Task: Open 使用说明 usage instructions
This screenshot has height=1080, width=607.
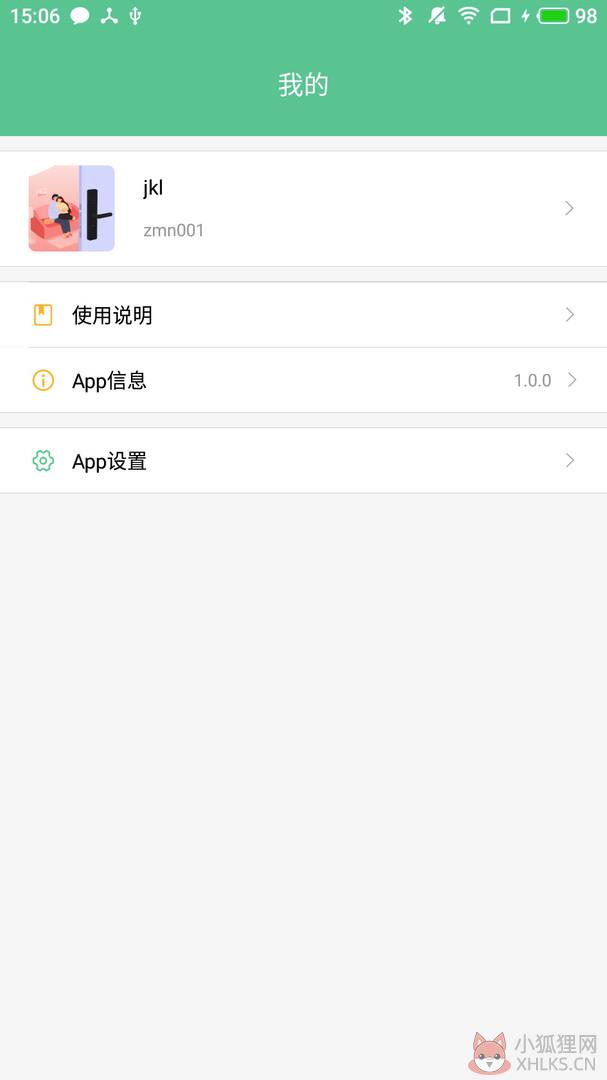Action: (x=303, y=315)
